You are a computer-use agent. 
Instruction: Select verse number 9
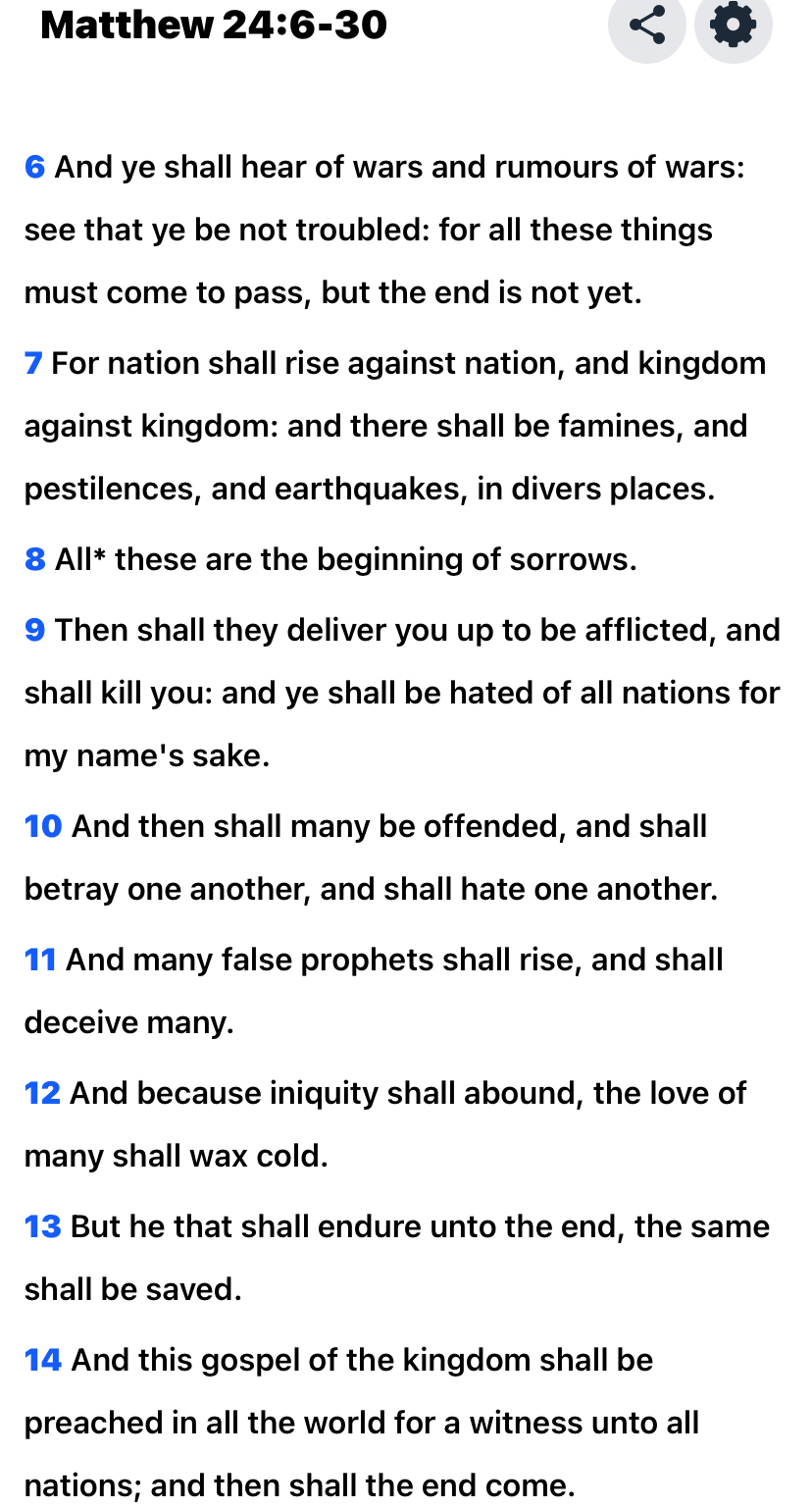point(34,631)
